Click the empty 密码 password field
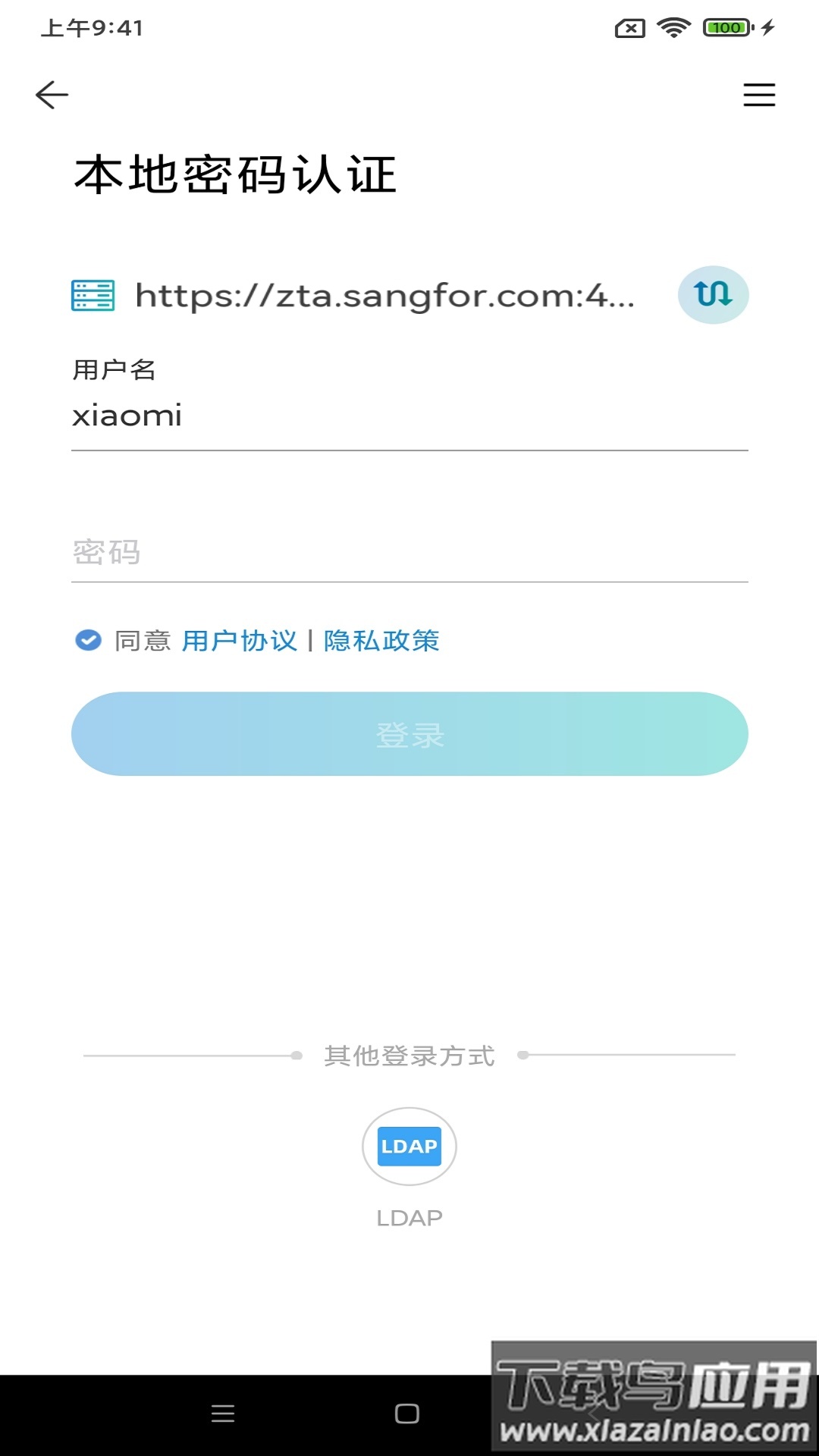Viewport: 819px width, 1456px height. coord(409,552)
